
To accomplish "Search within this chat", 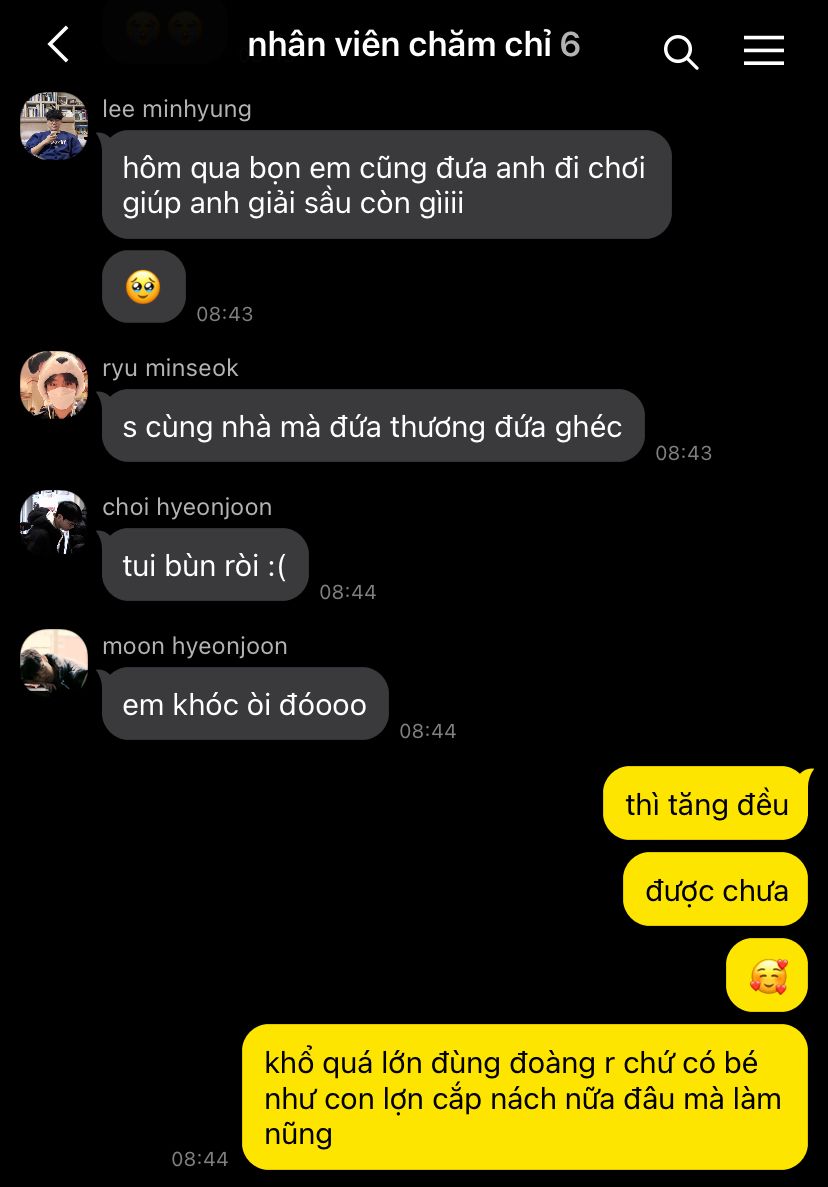I will (x=680, y=52).
